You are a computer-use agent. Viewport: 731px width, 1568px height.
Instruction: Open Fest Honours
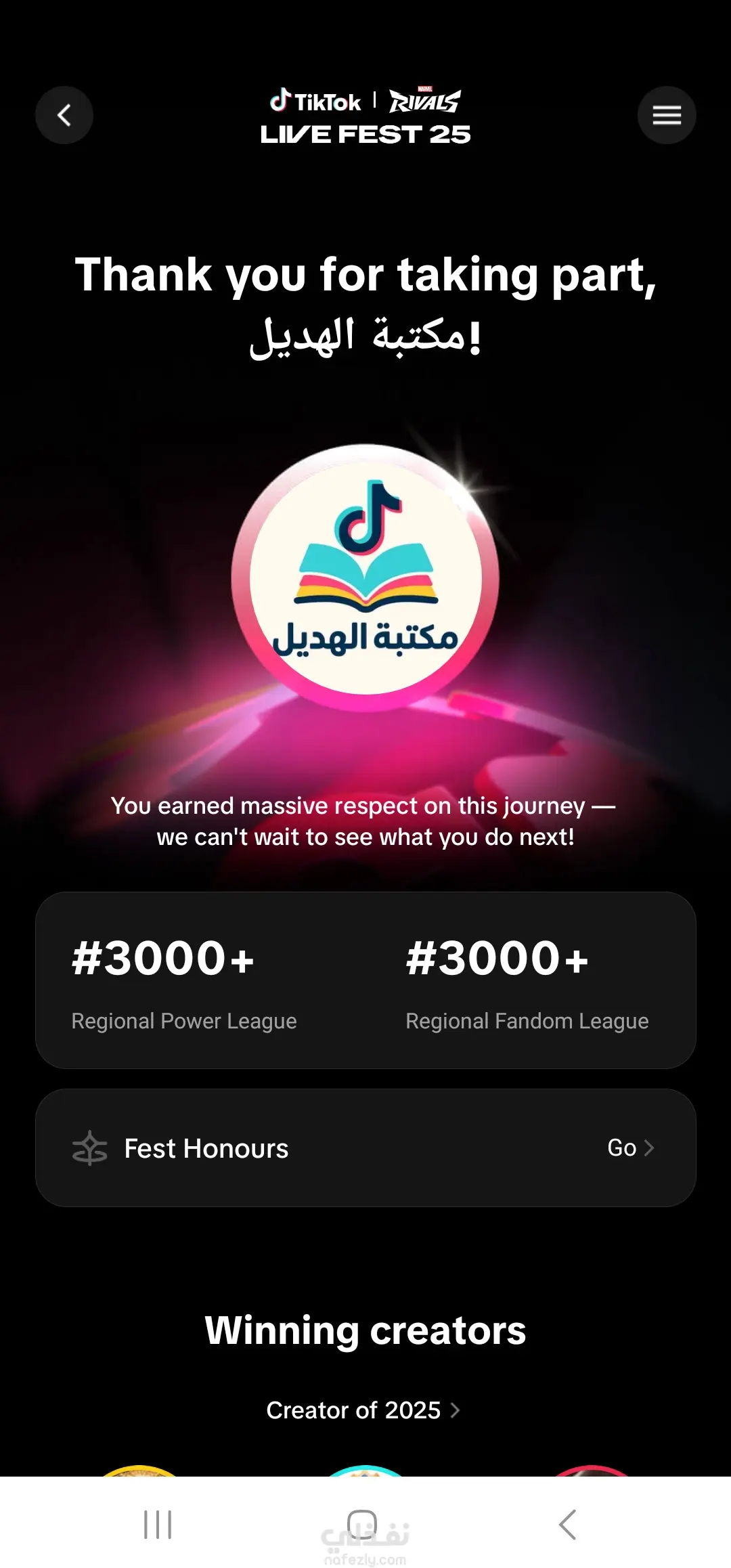pyautogui.click(x=365, y=1148)
